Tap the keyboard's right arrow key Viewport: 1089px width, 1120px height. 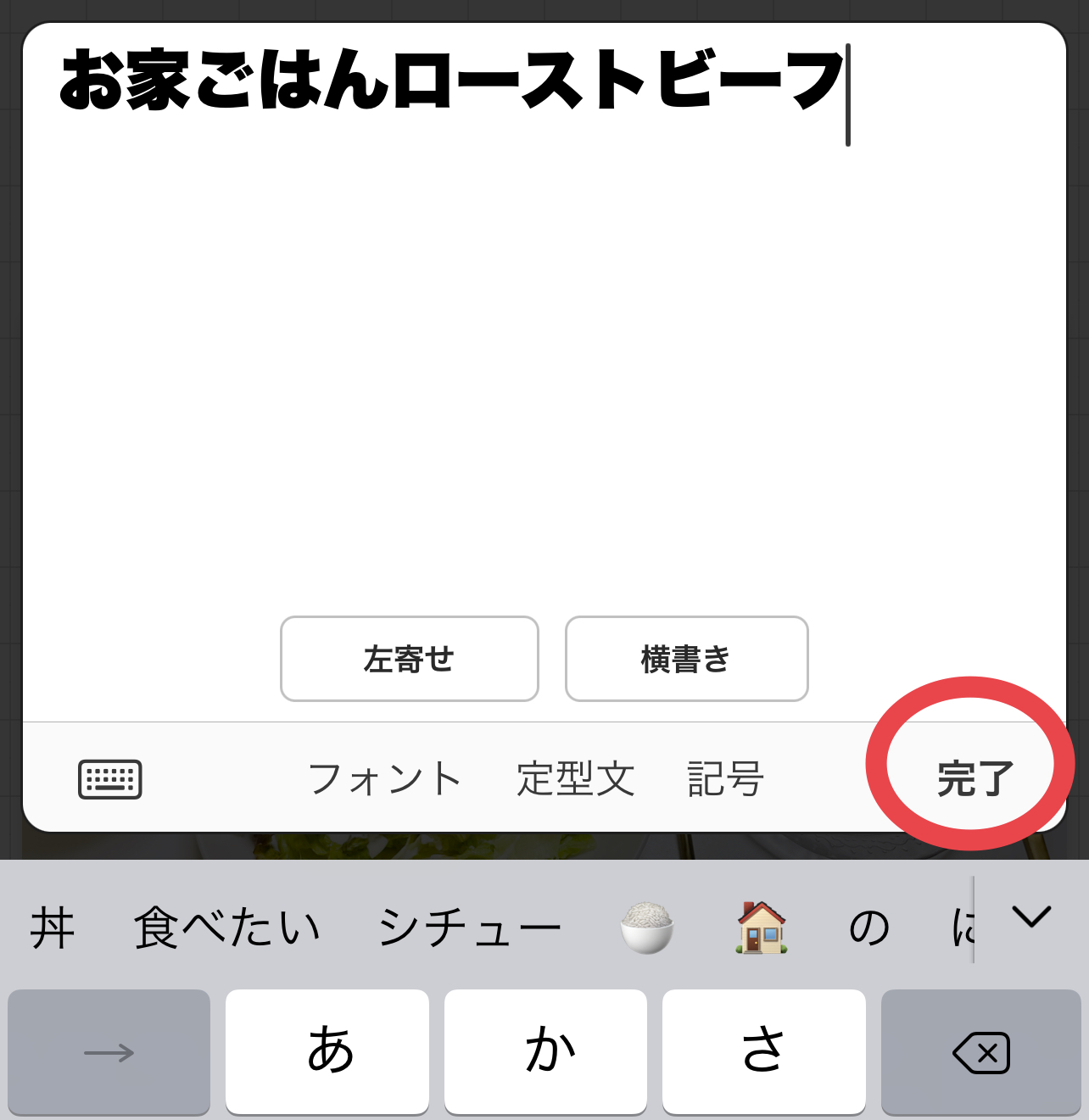[109, 1052]
